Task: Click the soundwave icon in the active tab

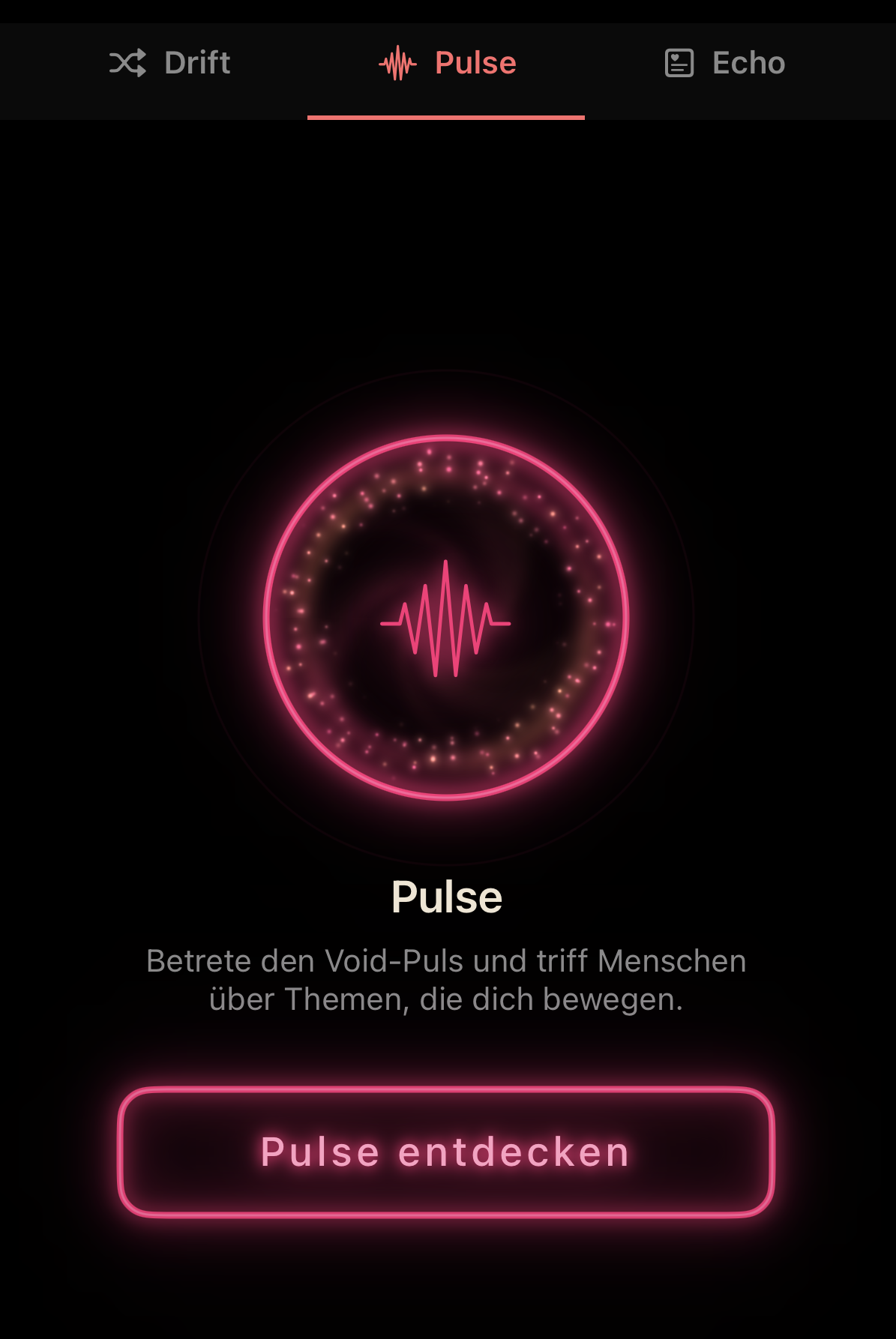Action: pos(397,64)
